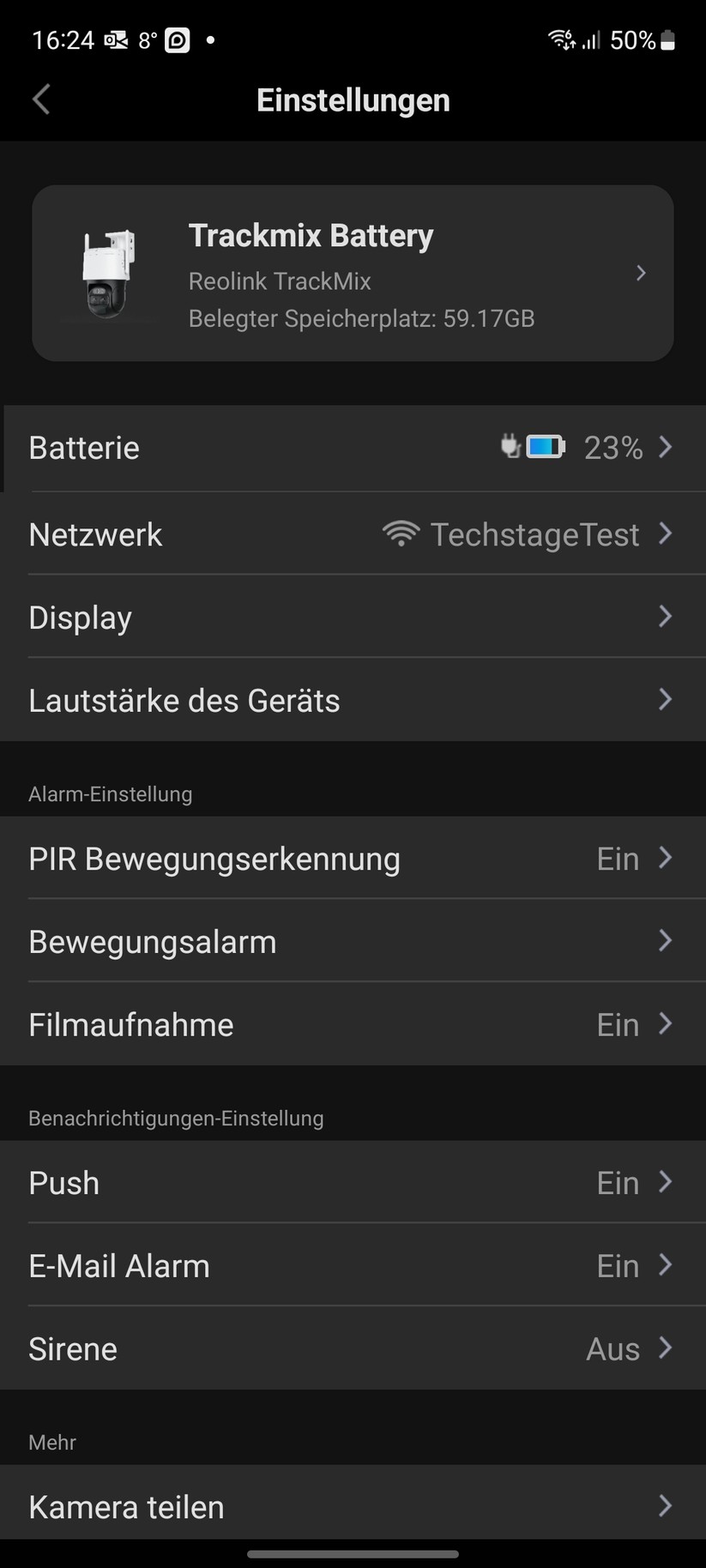Switch to the Alarm-Einstellung section header

(110, 793)
